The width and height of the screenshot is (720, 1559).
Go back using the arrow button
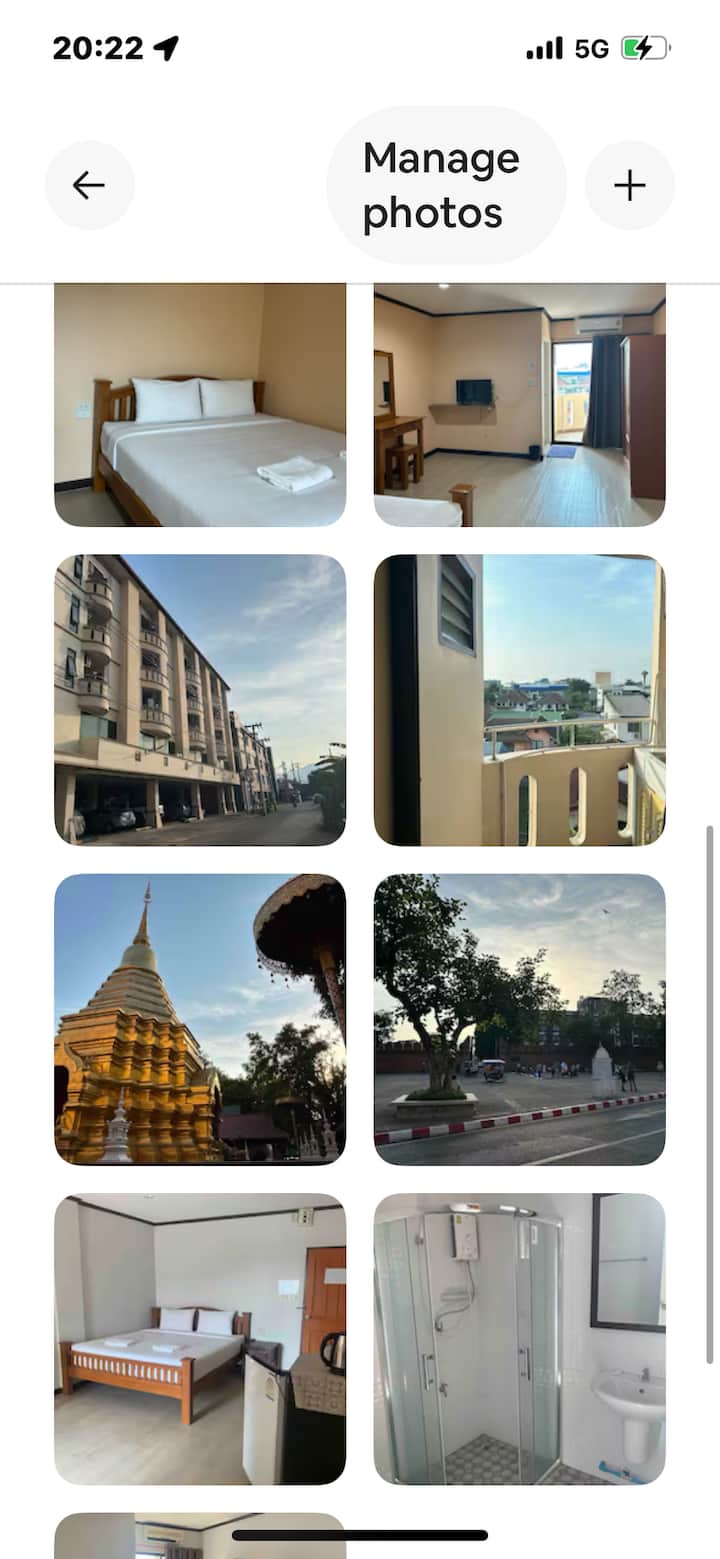point(89,185)
